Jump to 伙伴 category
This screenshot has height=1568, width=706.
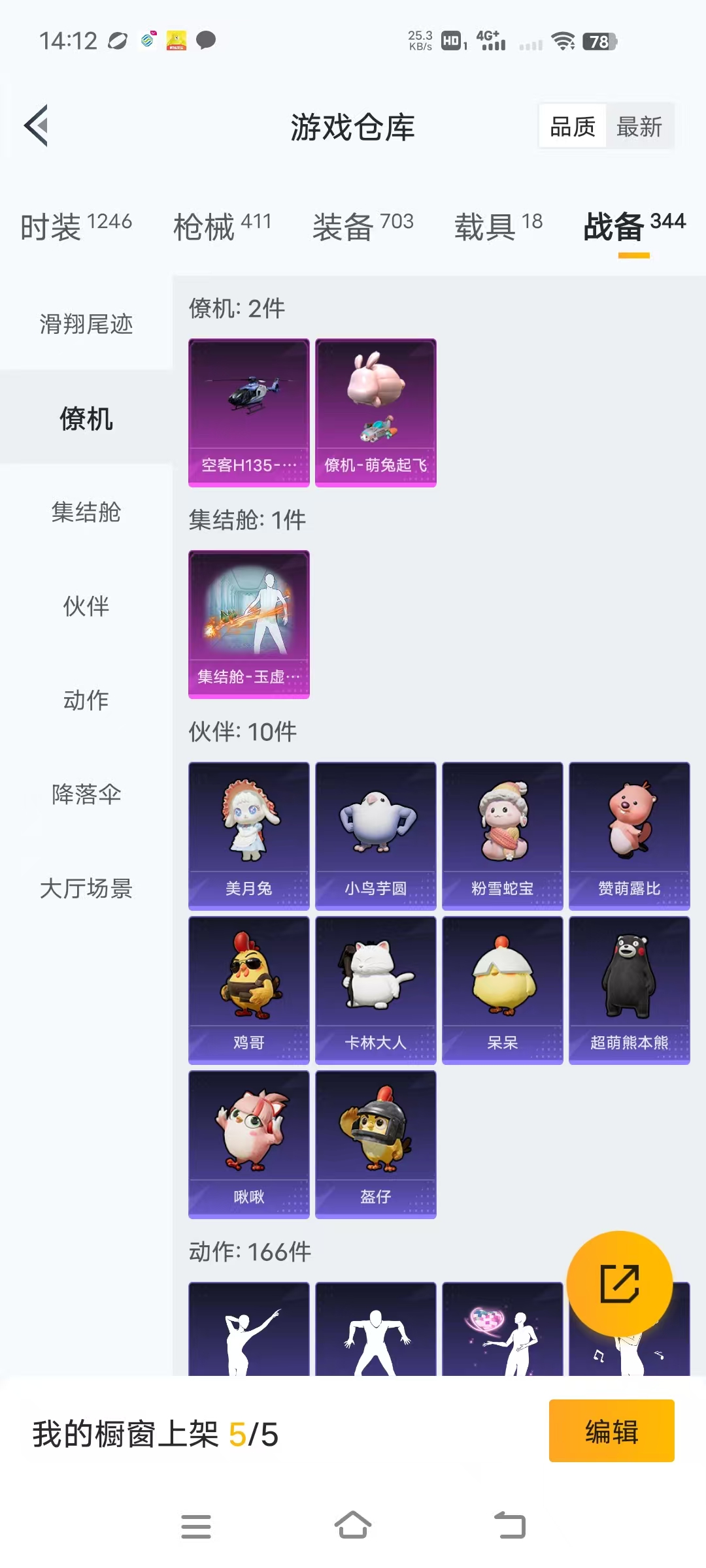coord(86,606)
